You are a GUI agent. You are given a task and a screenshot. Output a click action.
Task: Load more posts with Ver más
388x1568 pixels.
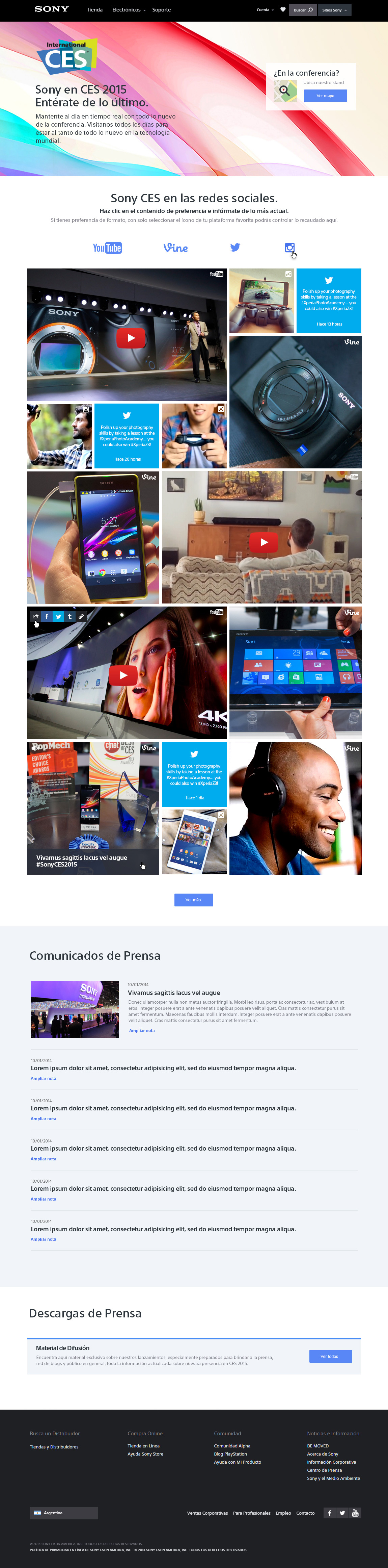click(x=193, y=900)
